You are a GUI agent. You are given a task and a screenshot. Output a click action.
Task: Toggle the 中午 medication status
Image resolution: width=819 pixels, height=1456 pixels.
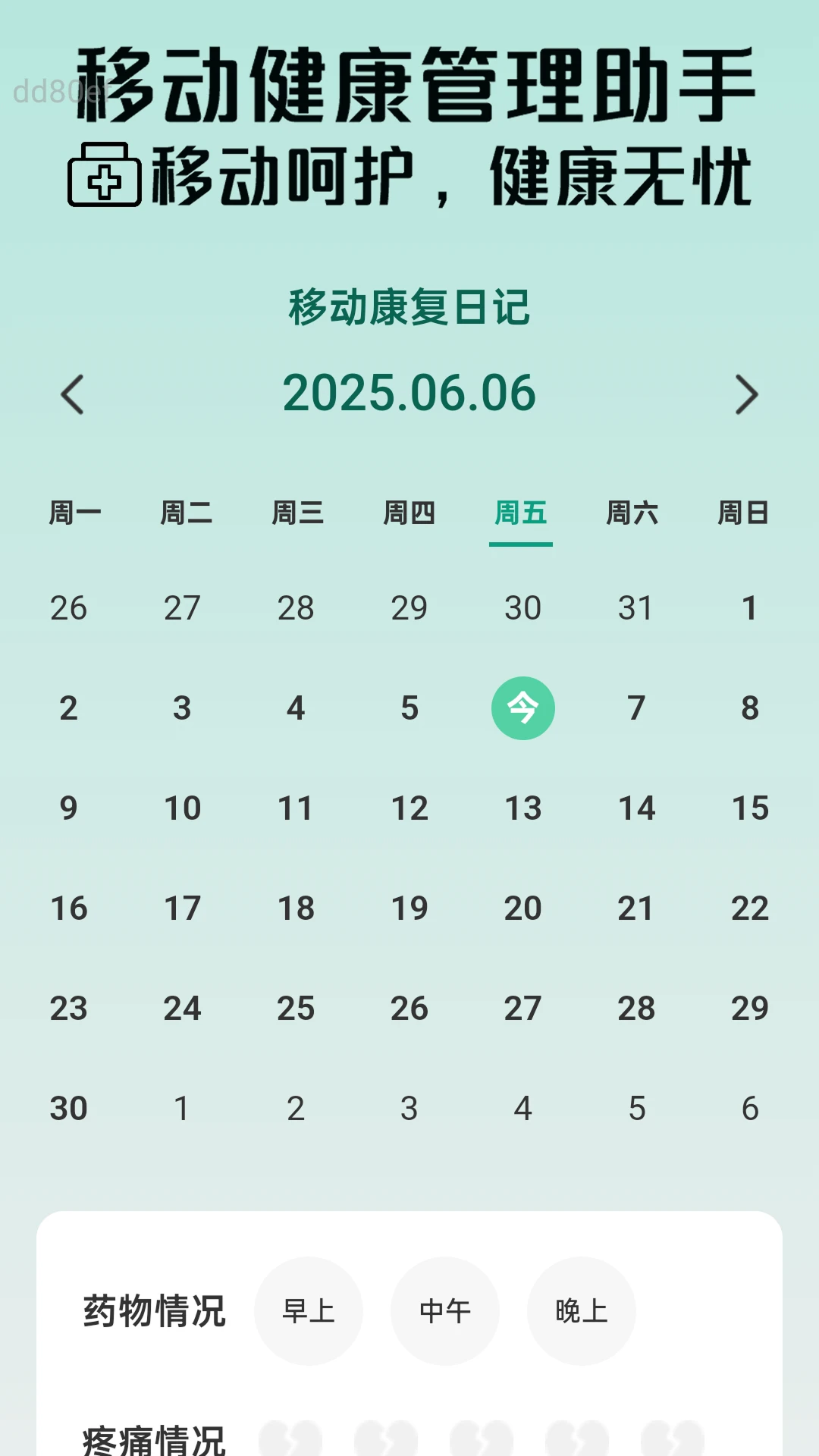[x=444, y=1310]
